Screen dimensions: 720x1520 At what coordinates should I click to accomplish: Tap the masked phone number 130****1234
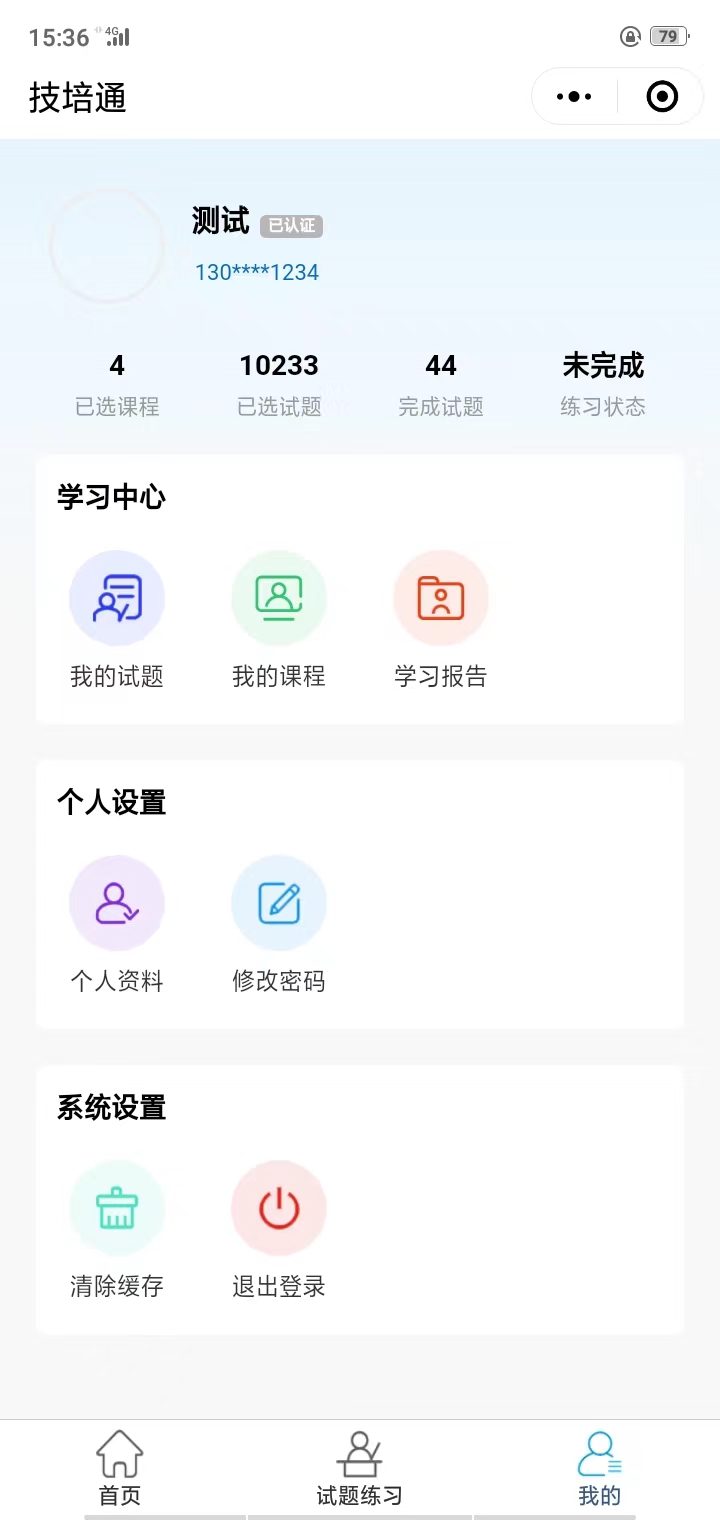256,271
